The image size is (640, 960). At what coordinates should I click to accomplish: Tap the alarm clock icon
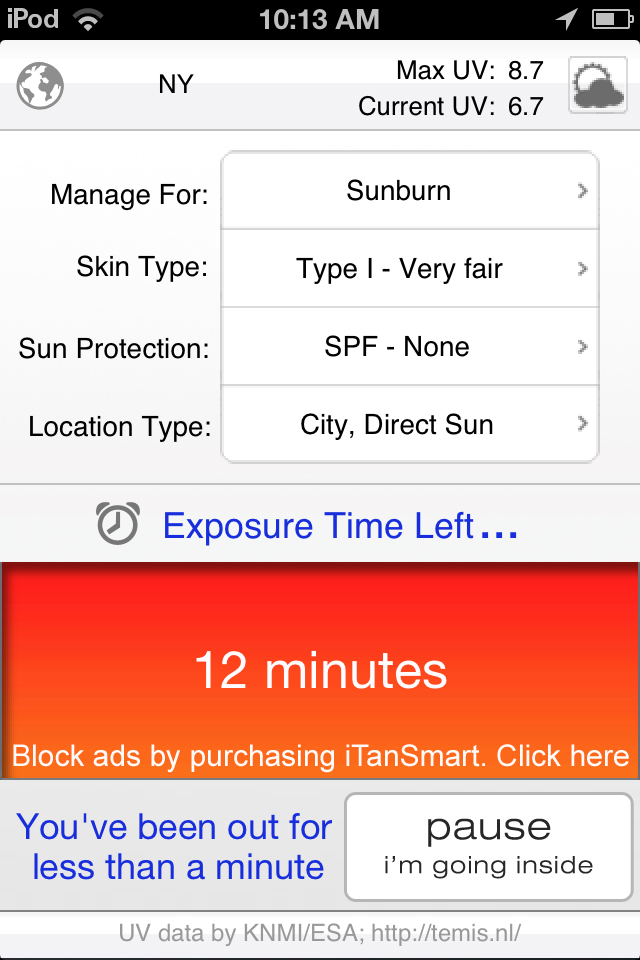tap(118, 524)
